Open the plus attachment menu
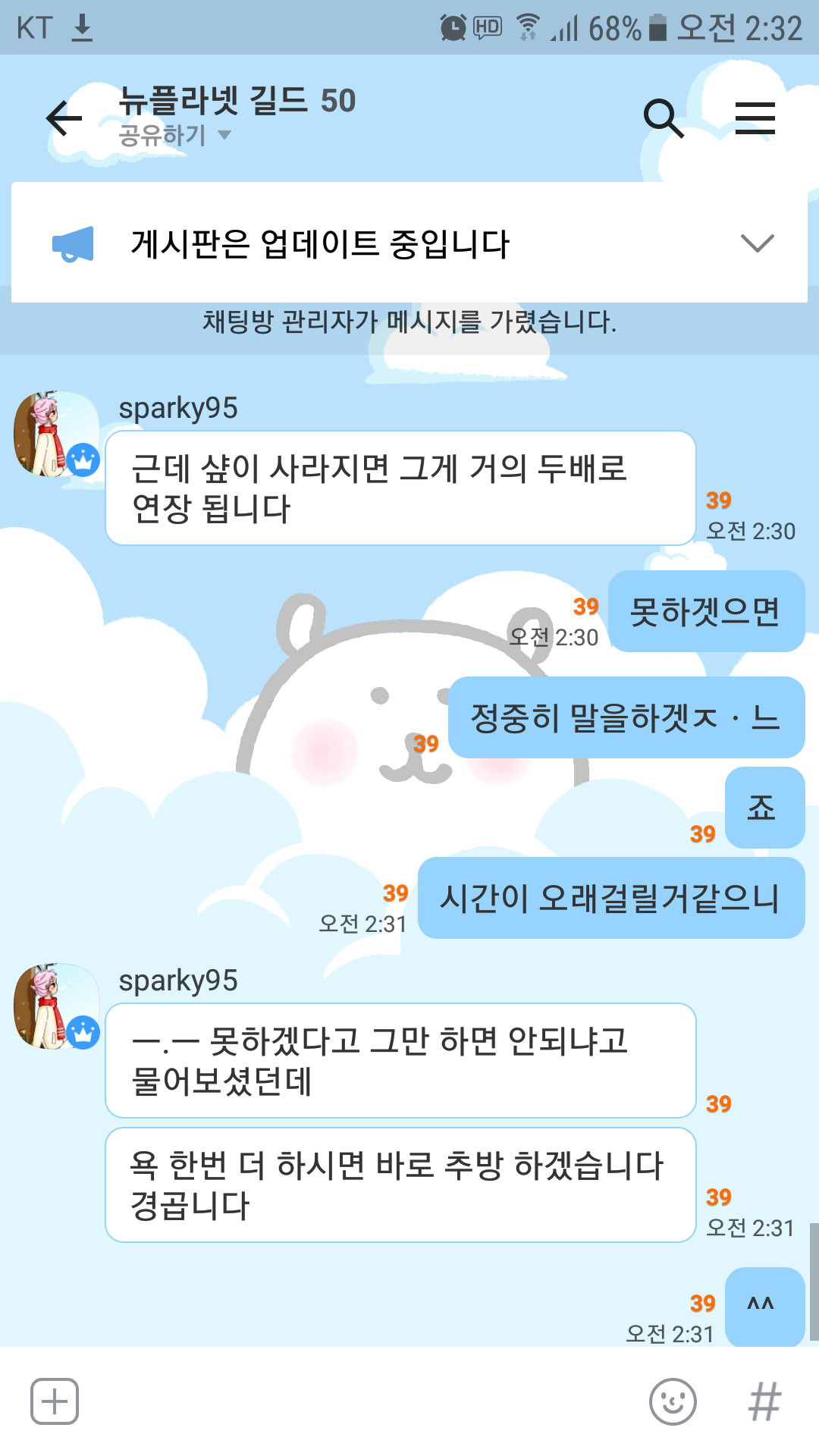The width and height of the screenshot is (819, 1456). [x=55, y=1401]
